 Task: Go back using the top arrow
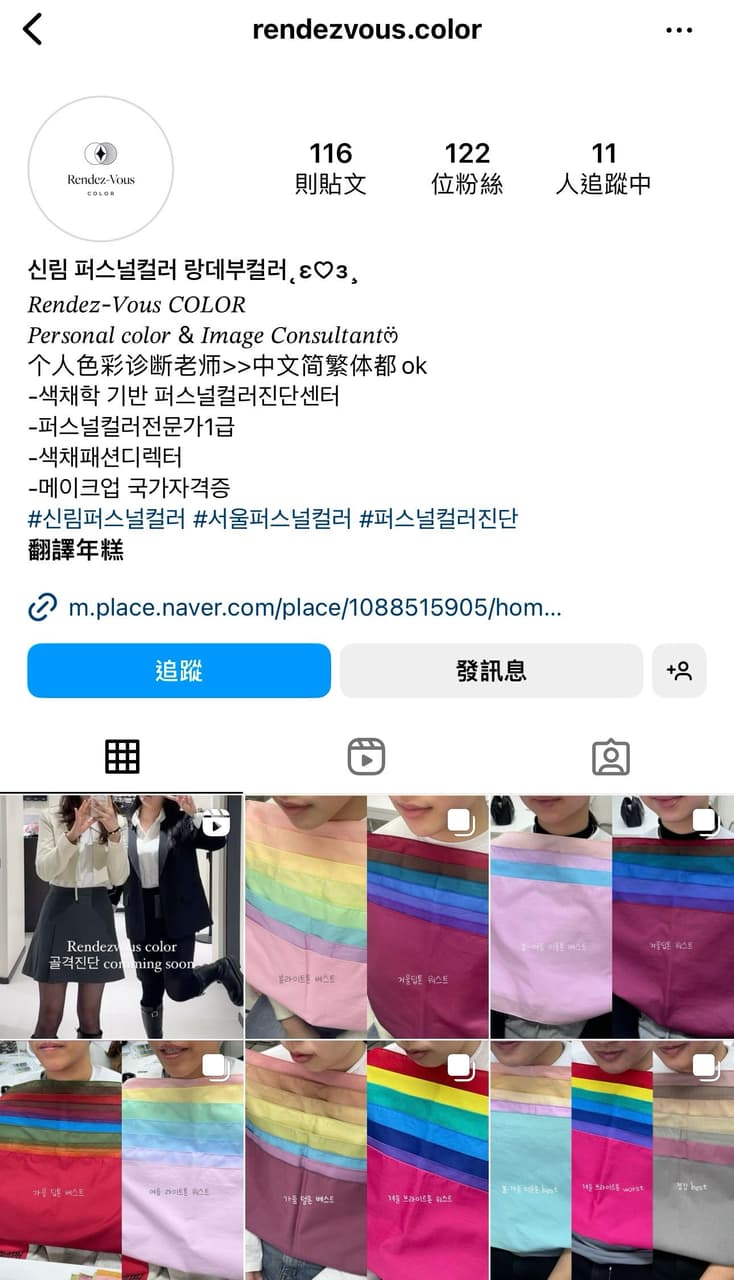pyautogui.click(x=32, y=30)
